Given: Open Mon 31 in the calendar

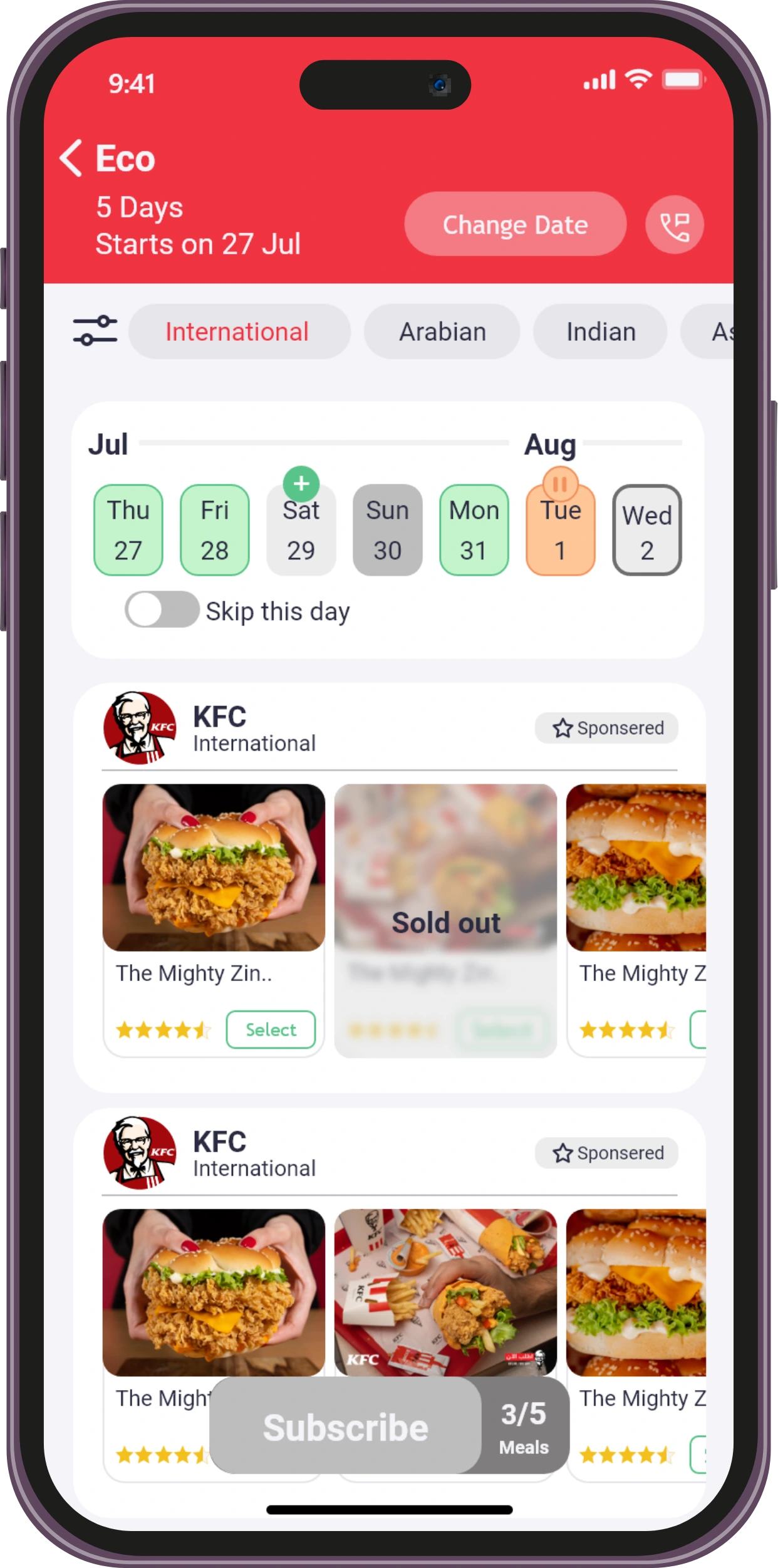Looking at the screenshot, I should click(474, 530).
